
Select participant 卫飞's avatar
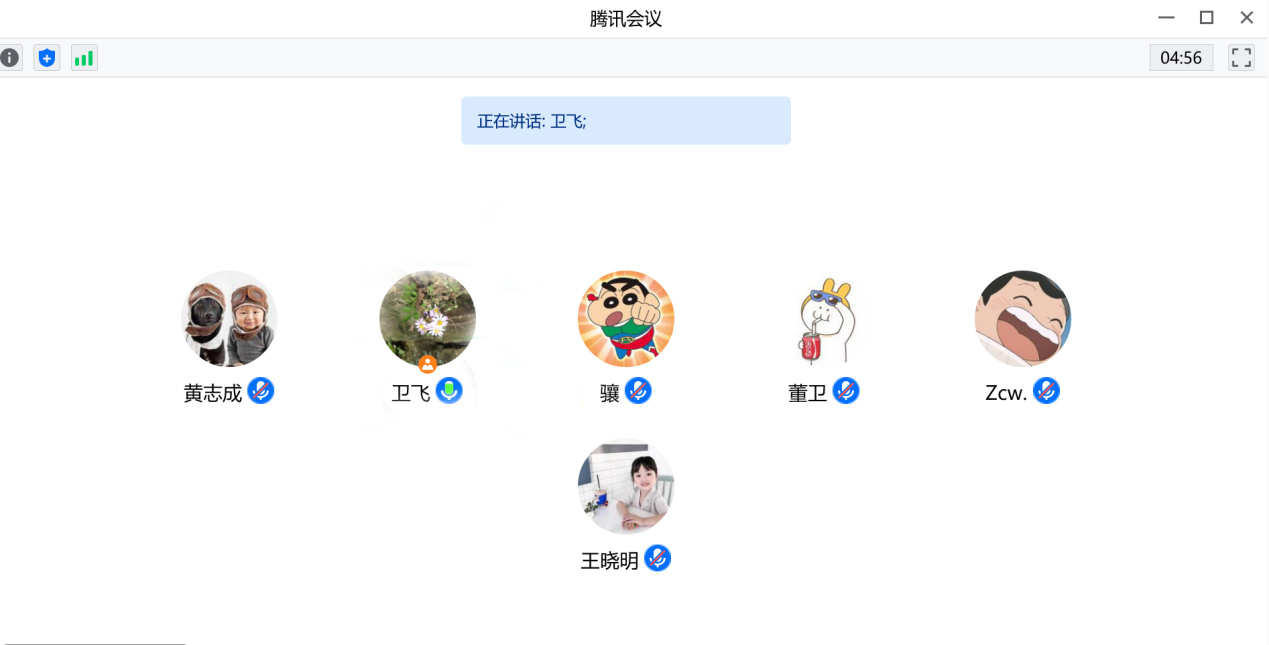click(427, 319)
